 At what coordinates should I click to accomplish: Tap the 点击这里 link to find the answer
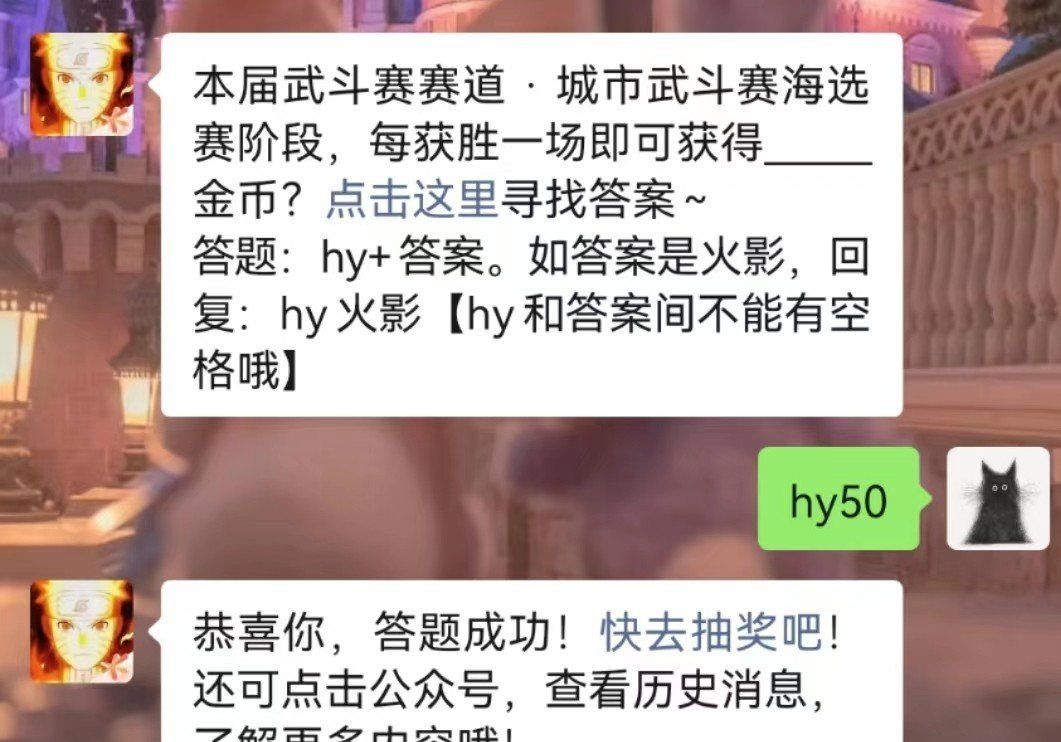pos(412,202)
